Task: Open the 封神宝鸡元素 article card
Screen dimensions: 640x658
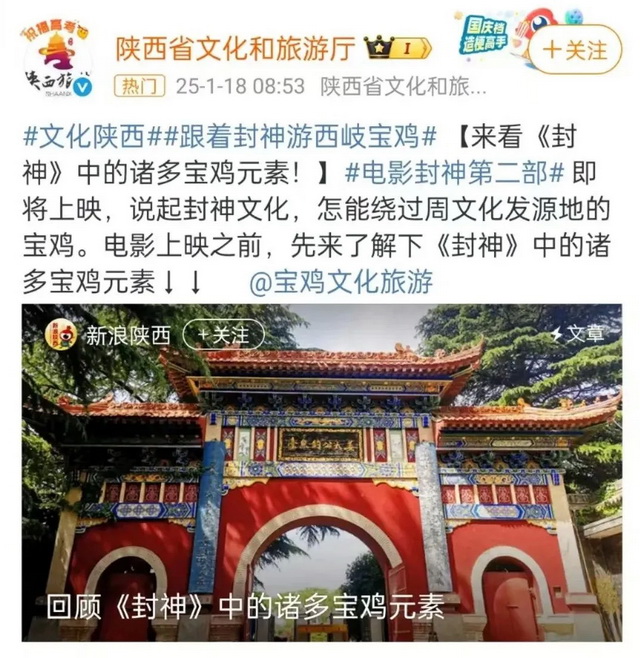Action: pos(320,480)
